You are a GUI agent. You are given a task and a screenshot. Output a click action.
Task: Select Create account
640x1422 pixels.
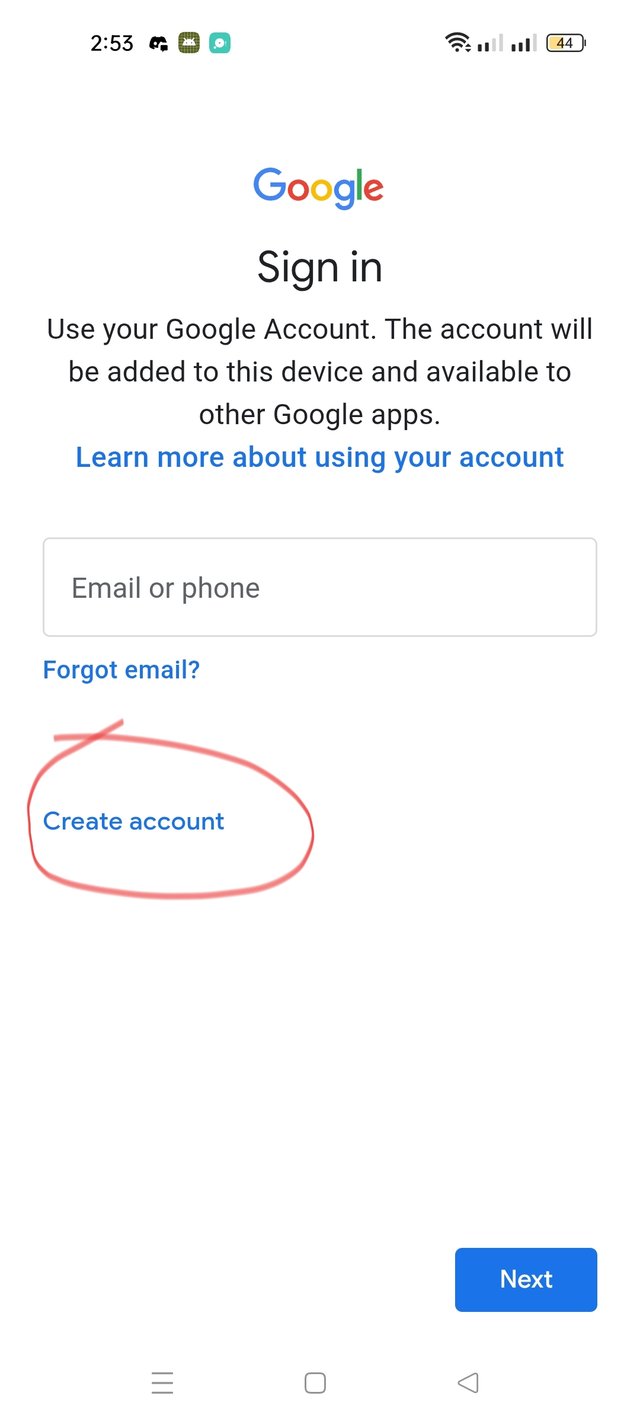pos(134,821)
